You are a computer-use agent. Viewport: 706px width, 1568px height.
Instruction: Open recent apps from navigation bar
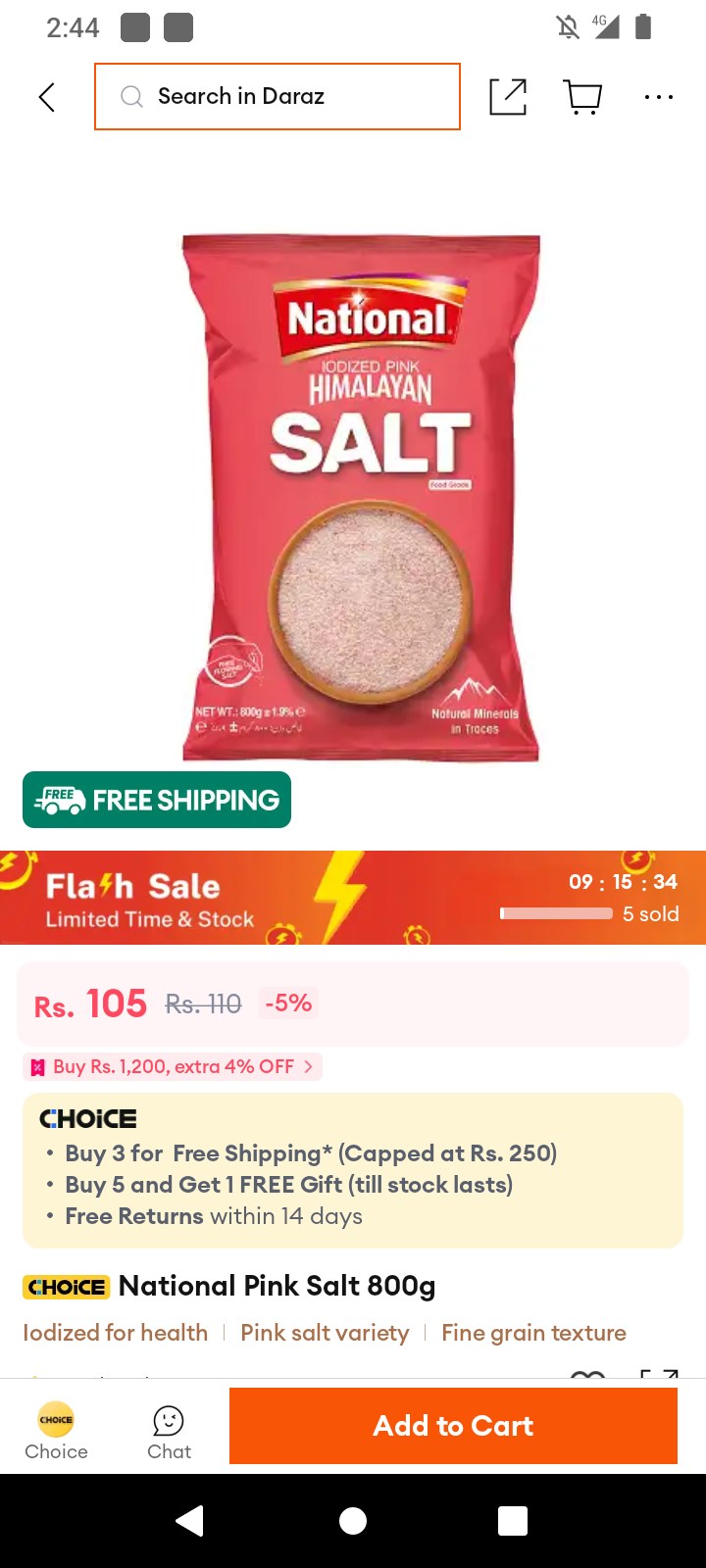pyautogui.click(x=513, y=1521)
